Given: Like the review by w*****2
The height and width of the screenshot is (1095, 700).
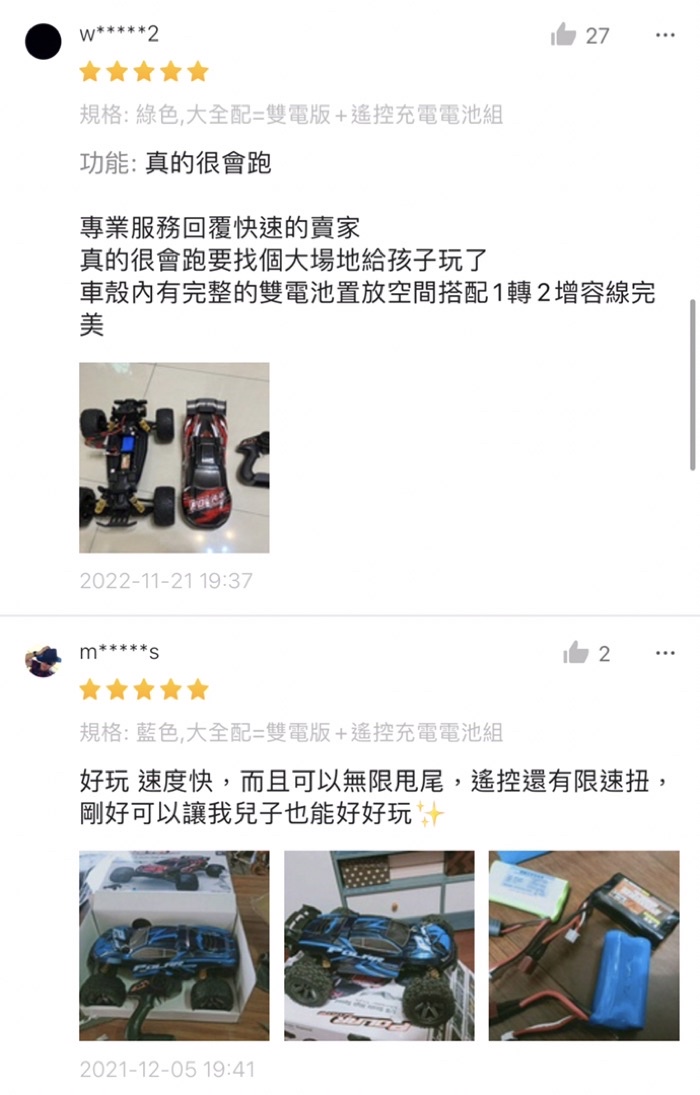Looking at the screenshot, I should point(566,36).
